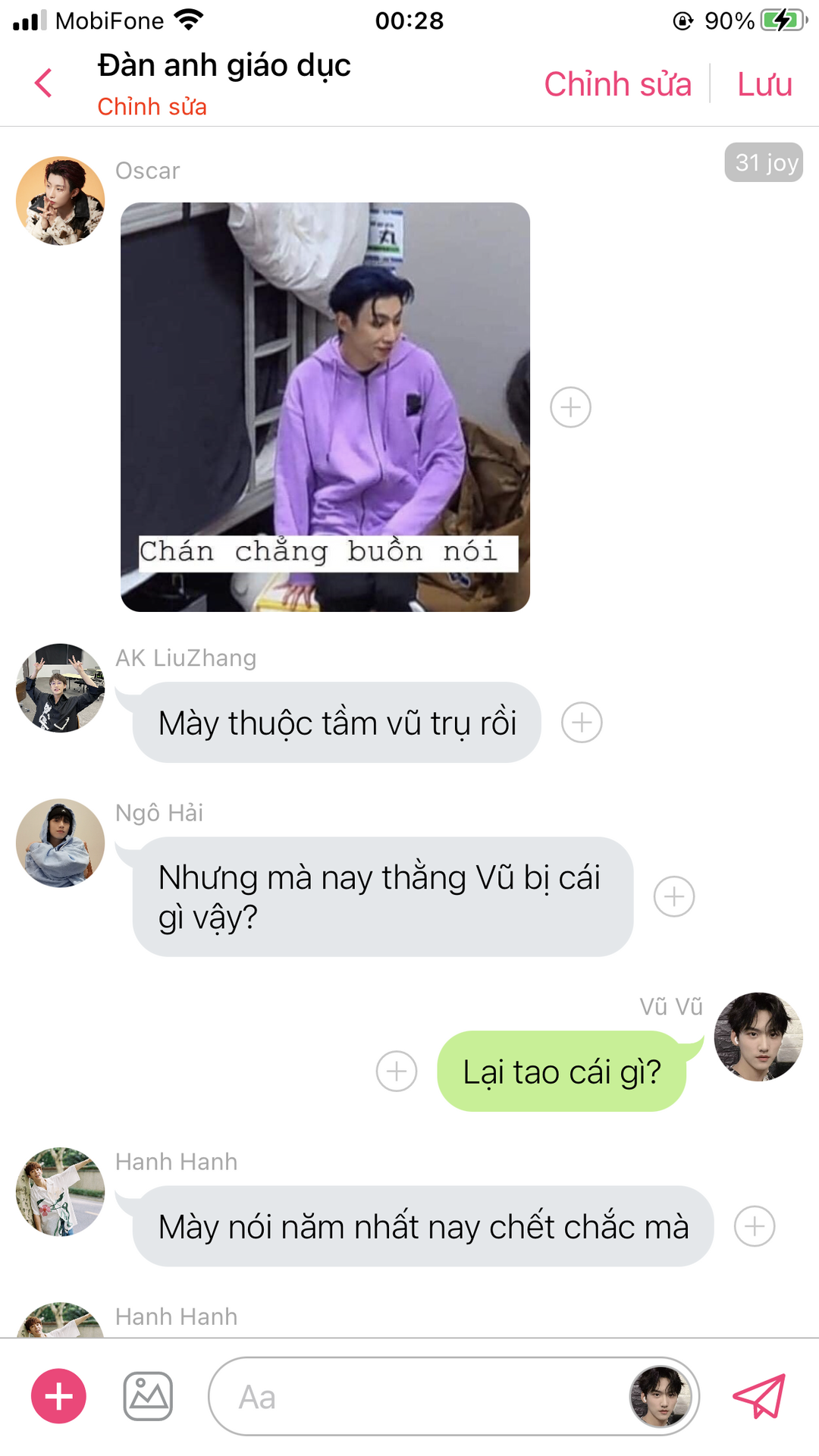Screen dimensions: 819x1456
Task: Change the sender avatar in the input bar
Action: 661,1396
